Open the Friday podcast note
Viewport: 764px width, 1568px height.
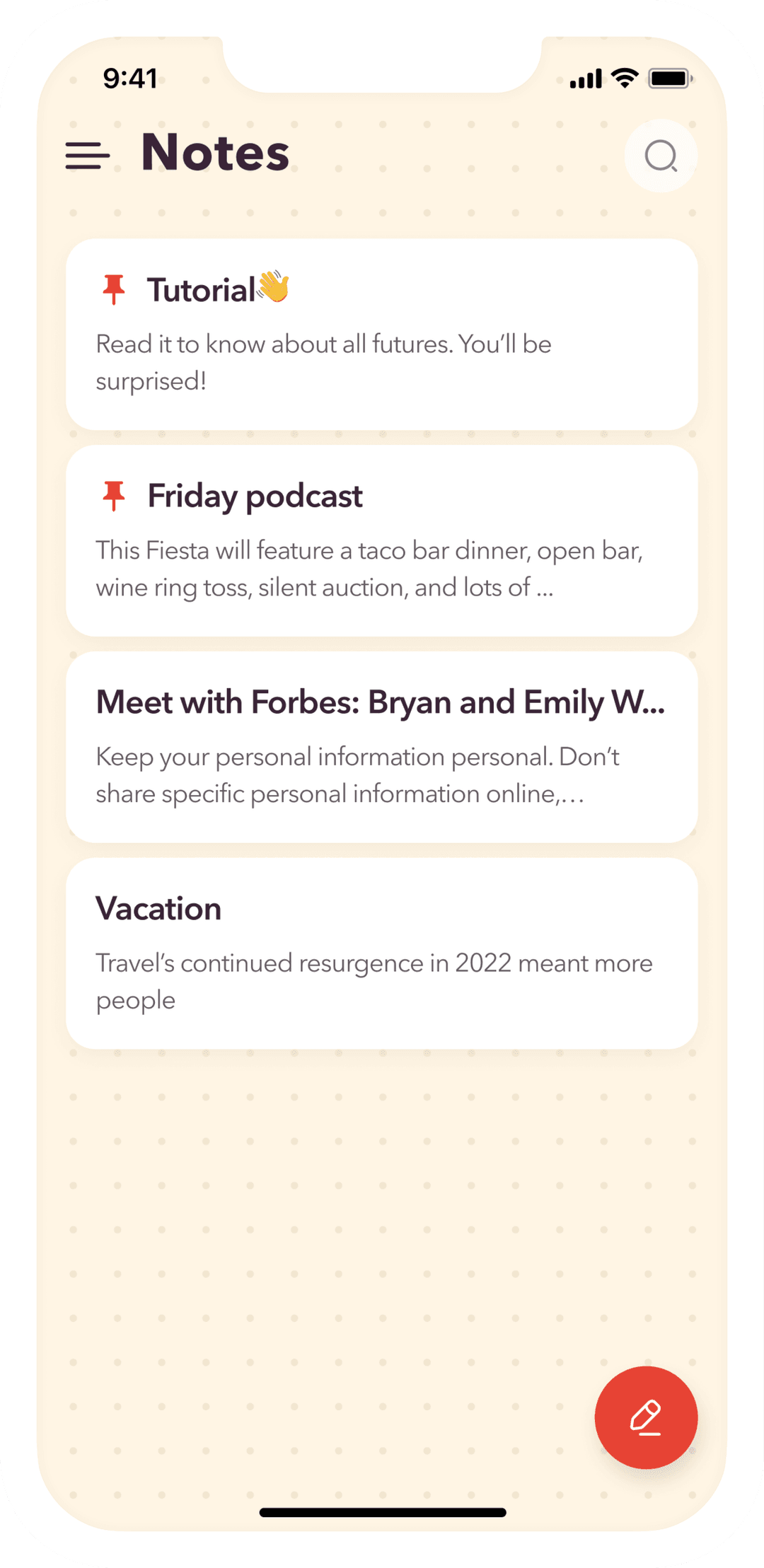point(381,540)
